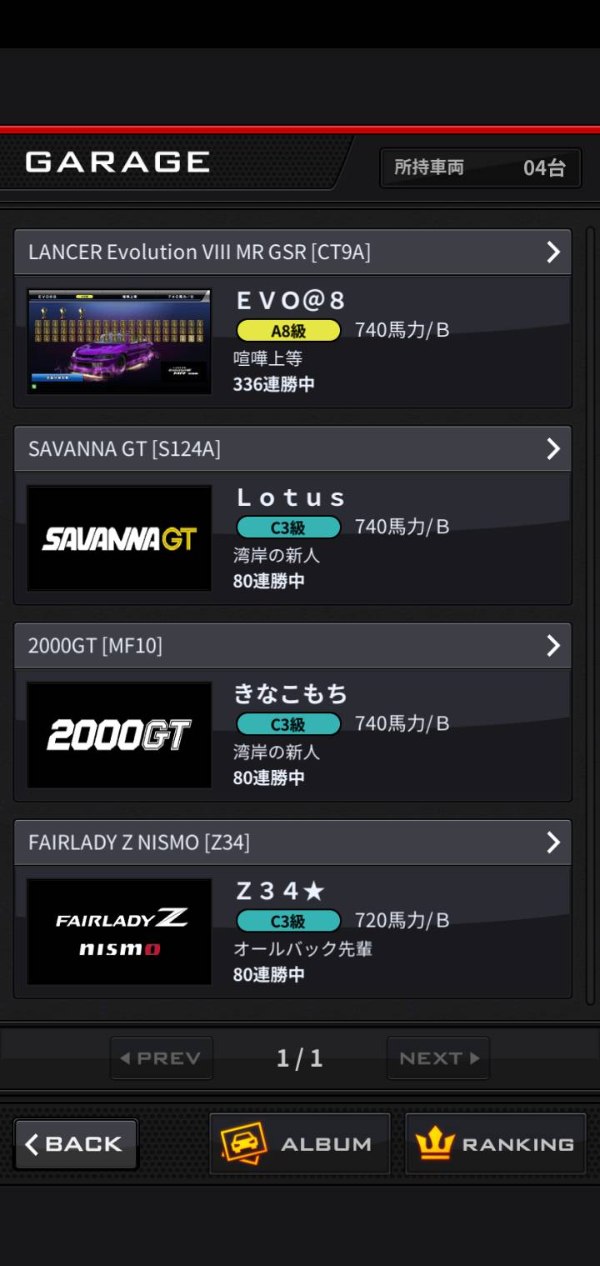The image size is (600, 1266).
Task: Open the RANKING screen
Action: pos(496,1144)
